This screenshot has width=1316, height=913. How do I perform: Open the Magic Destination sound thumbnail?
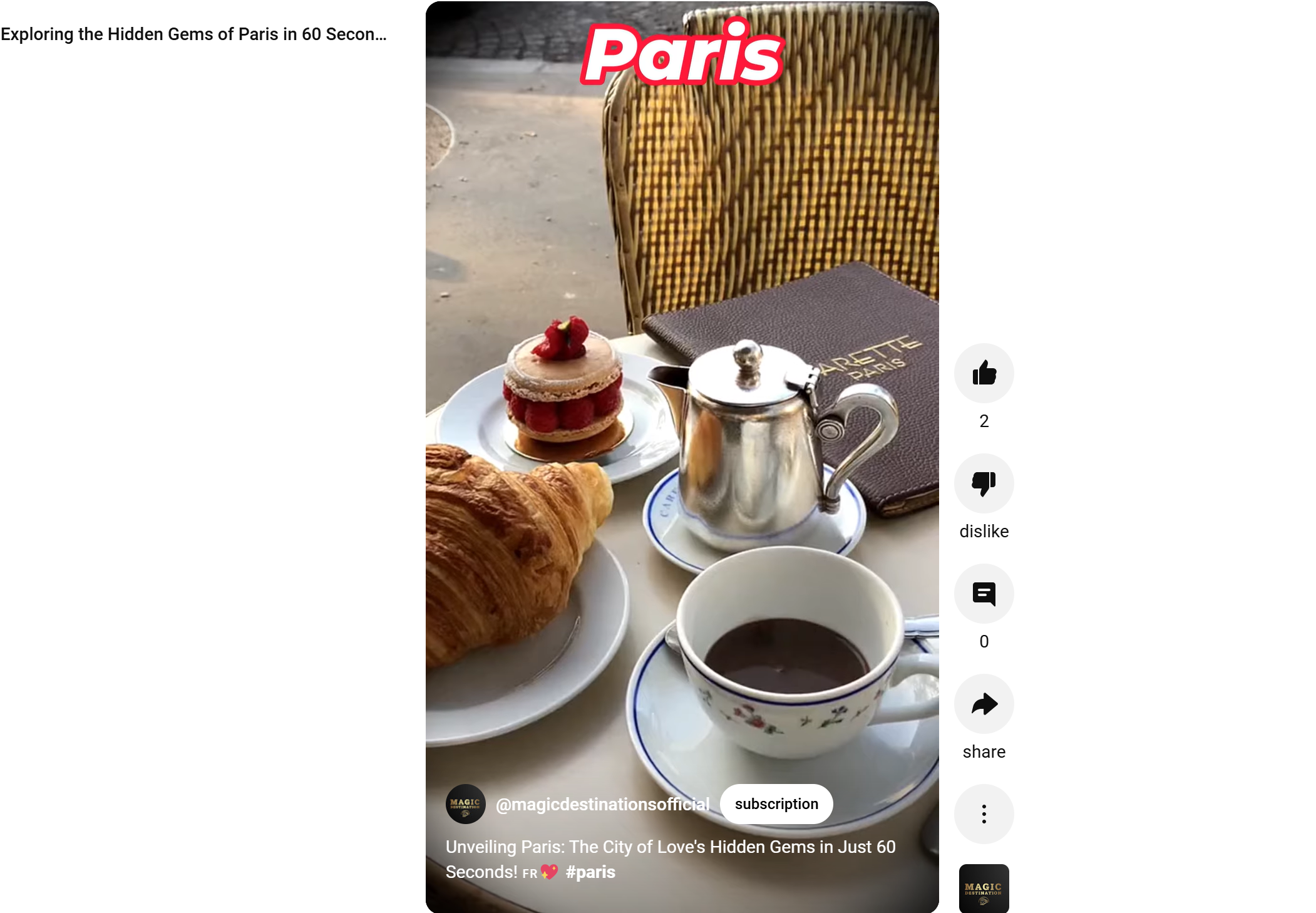click(984, 888)
